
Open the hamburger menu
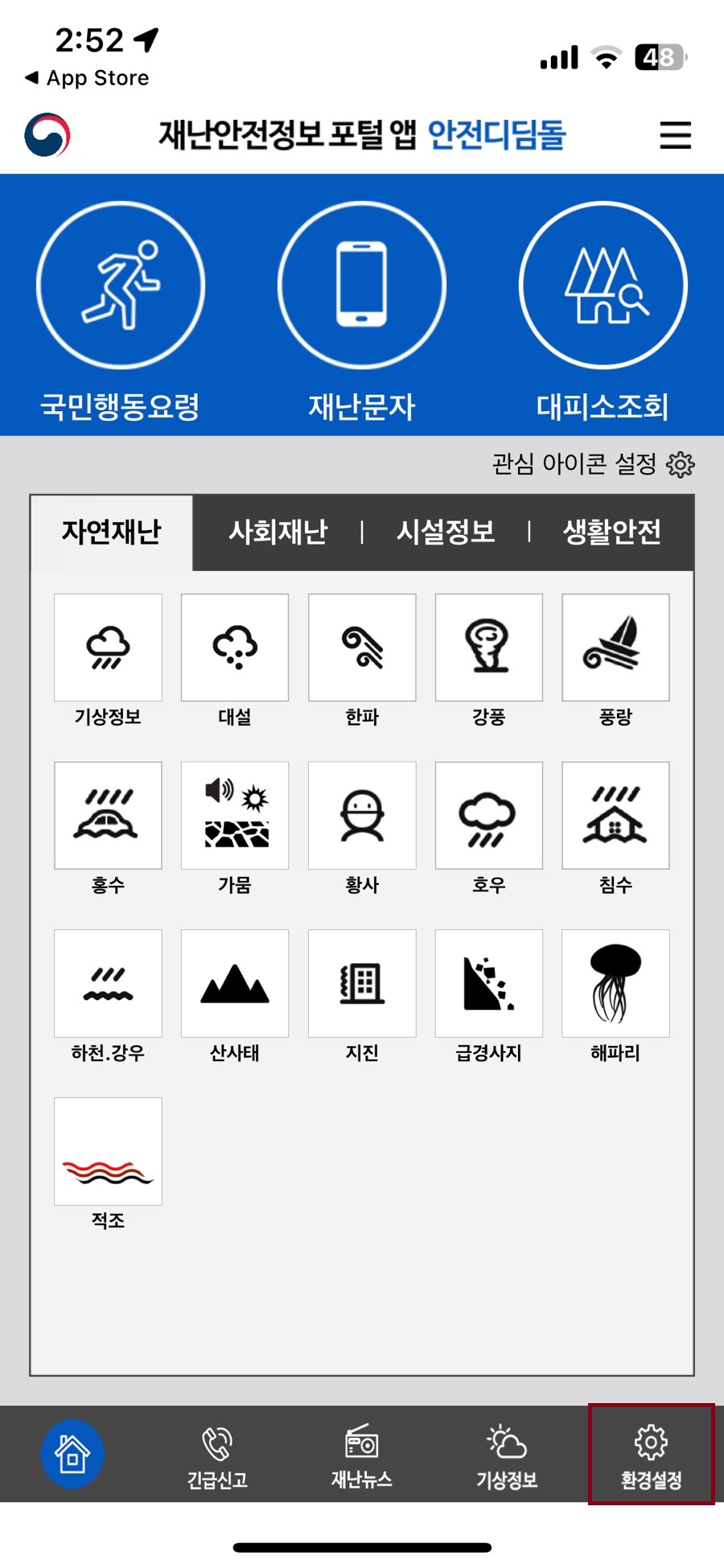tap(675, 135)
